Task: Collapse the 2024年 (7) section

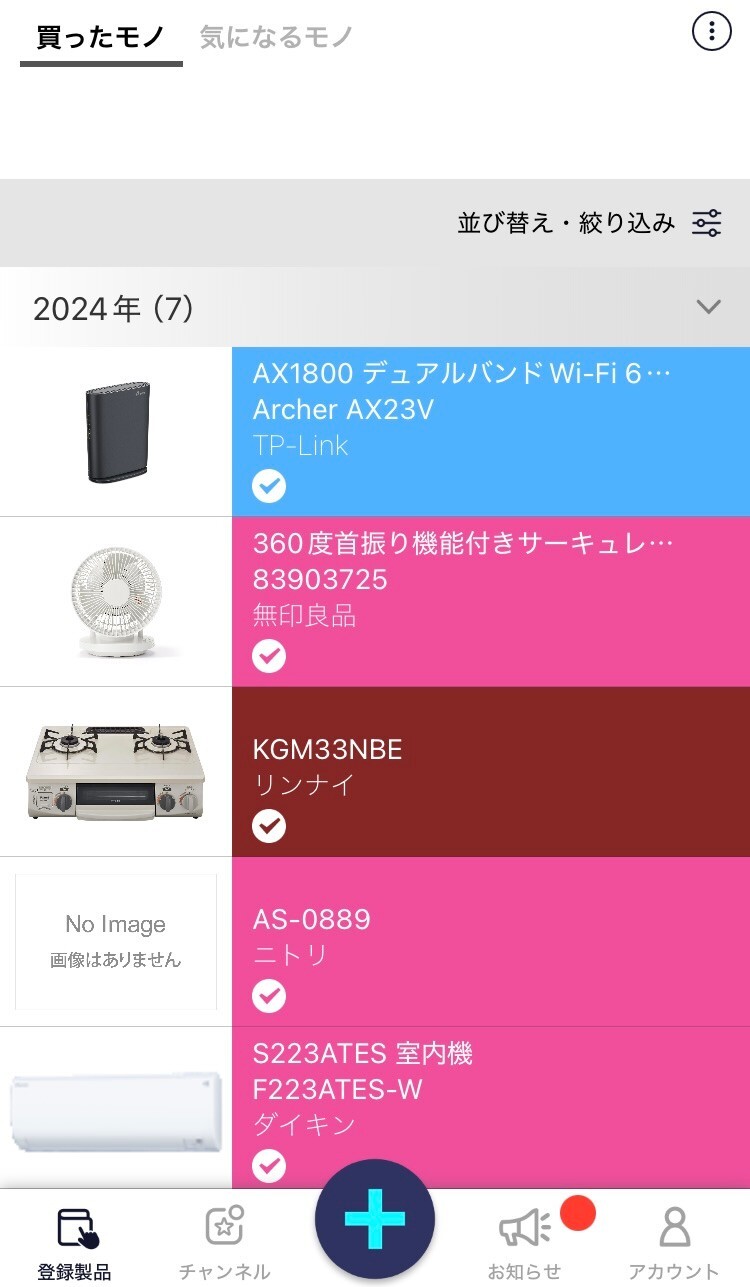Action: pyautogui.click(x=709, y=307)
